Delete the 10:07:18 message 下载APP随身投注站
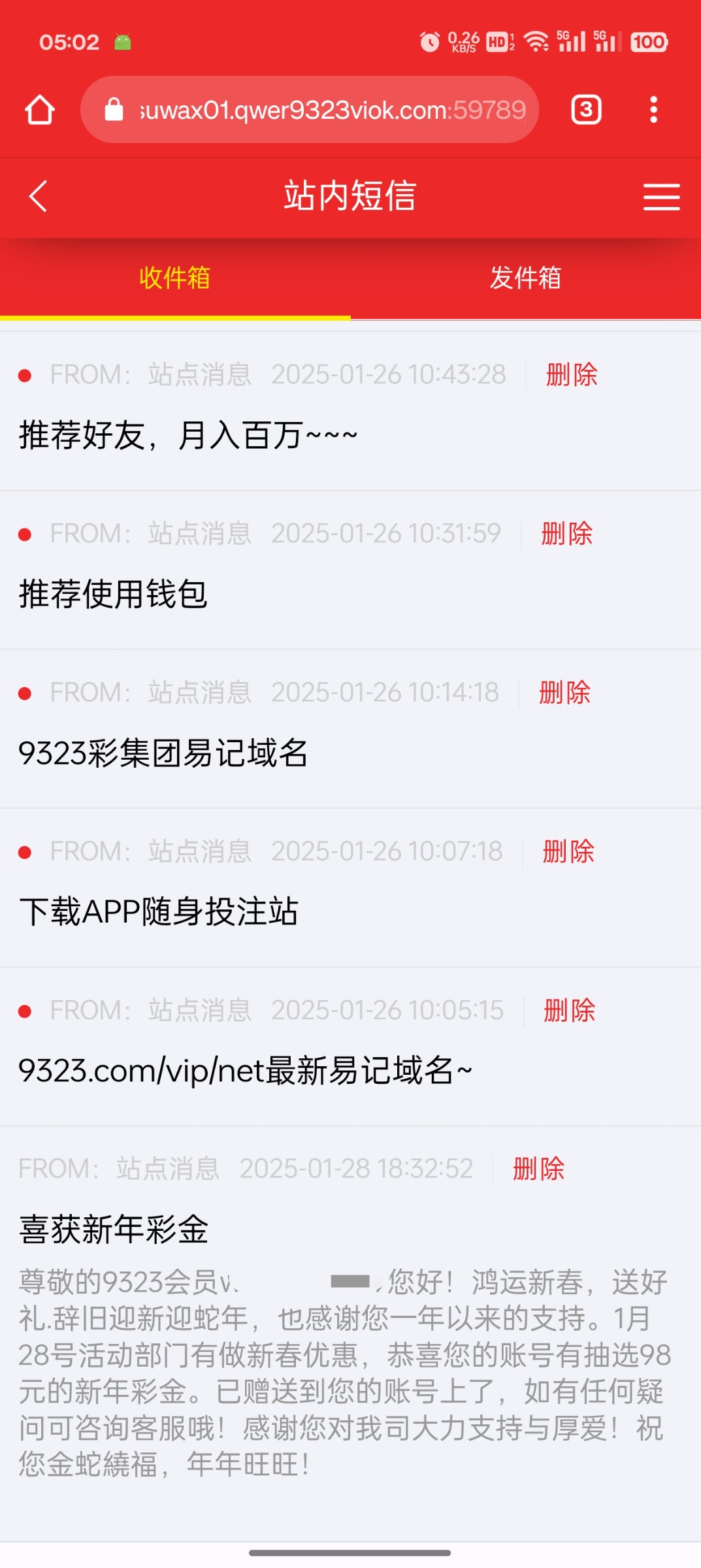This screenshot has height=1568, width=701. pyautogui.click(x=568, y=851)
